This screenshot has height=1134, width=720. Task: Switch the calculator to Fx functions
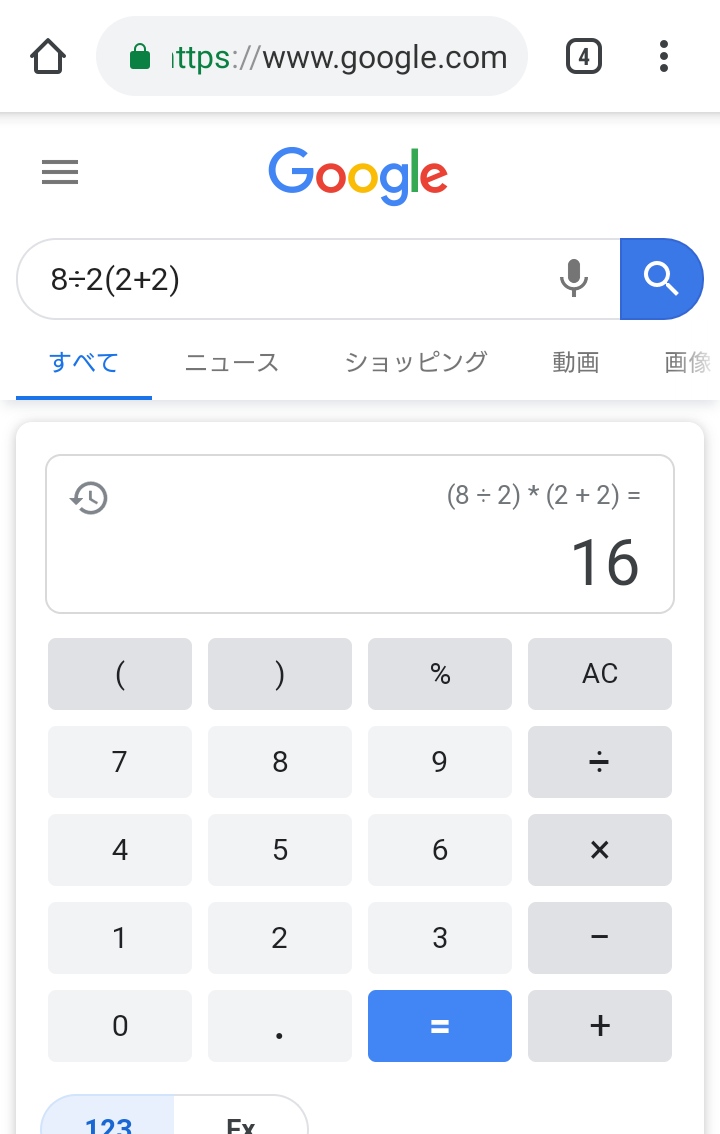click(x=241, y=1120)
